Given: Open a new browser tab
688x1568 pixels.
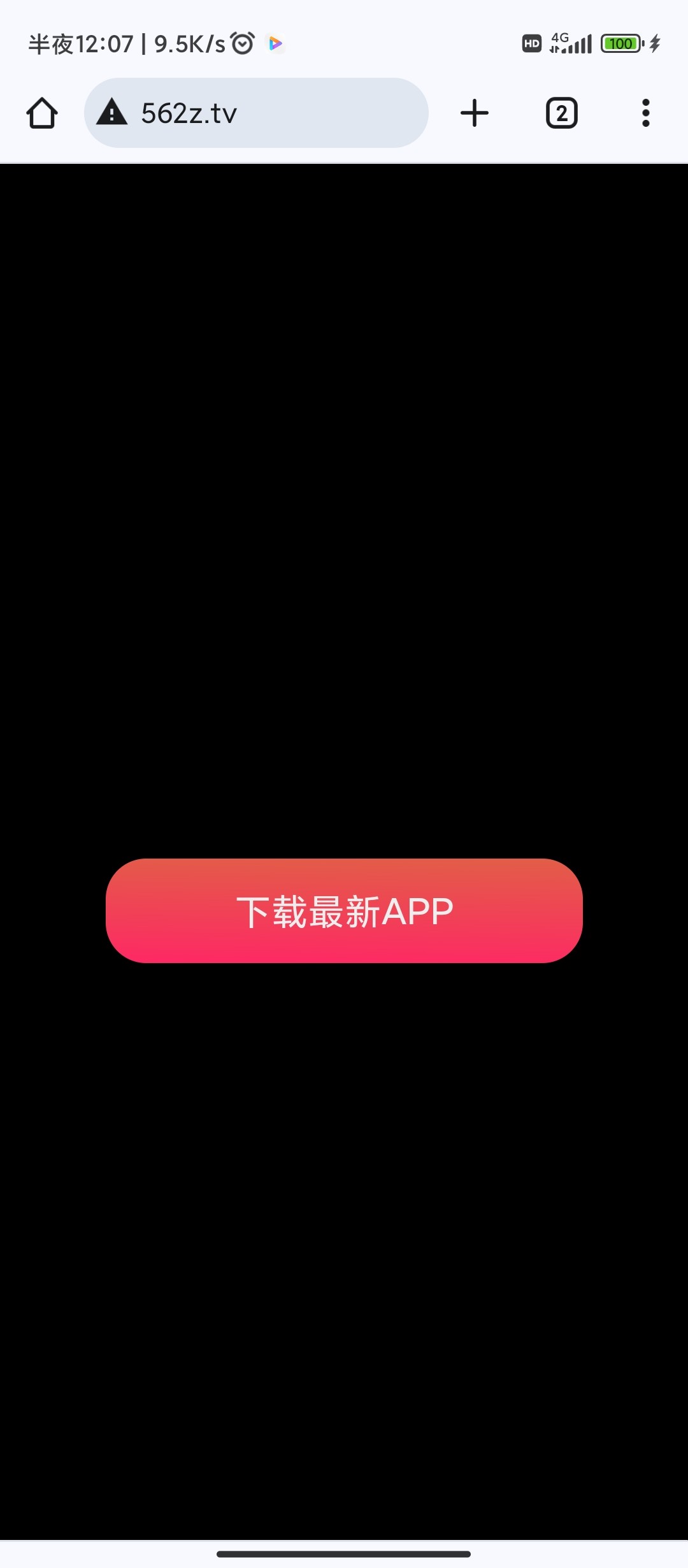Looking at the screenshot, I should coord(474,113).
